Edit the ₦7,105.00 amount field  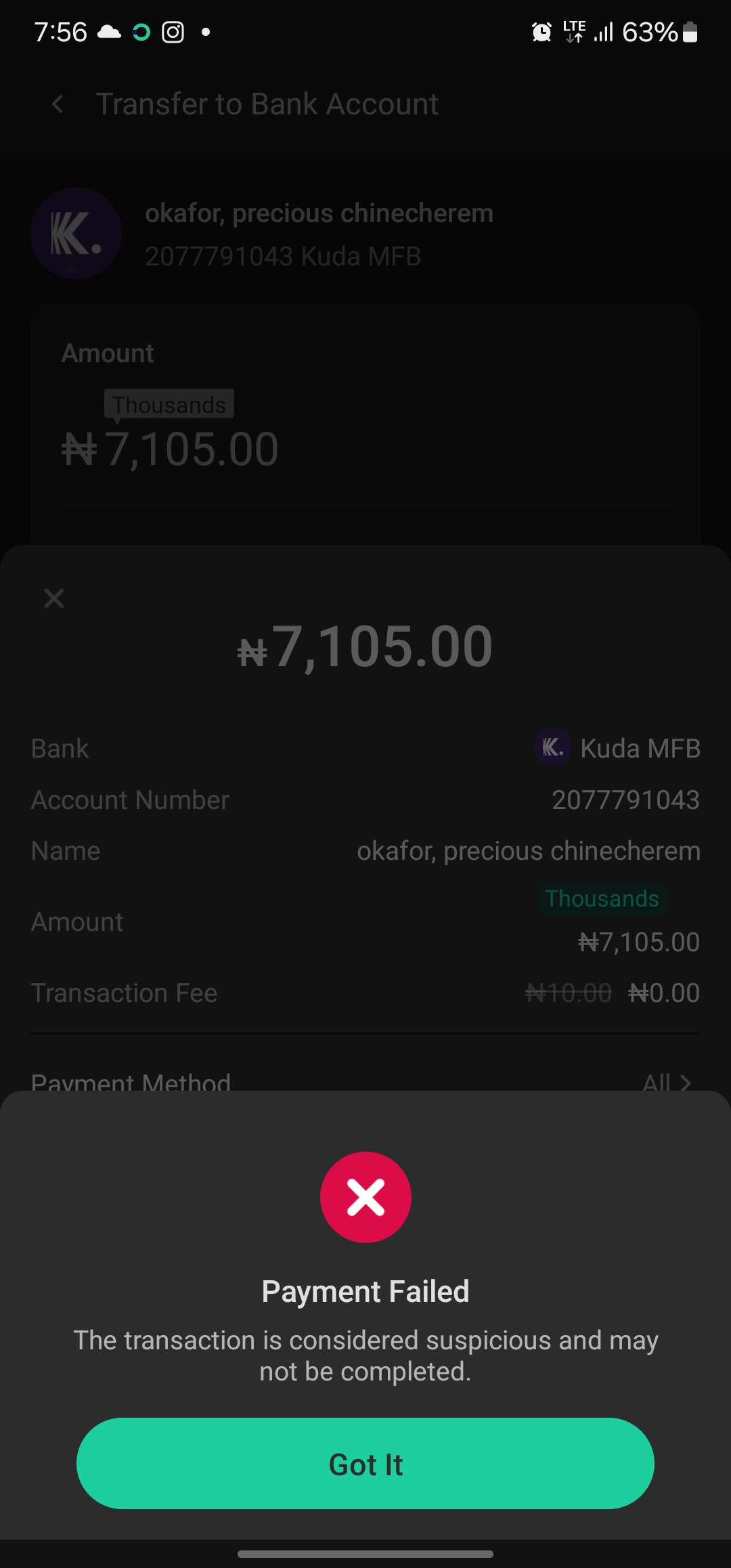tap(171, 450)
